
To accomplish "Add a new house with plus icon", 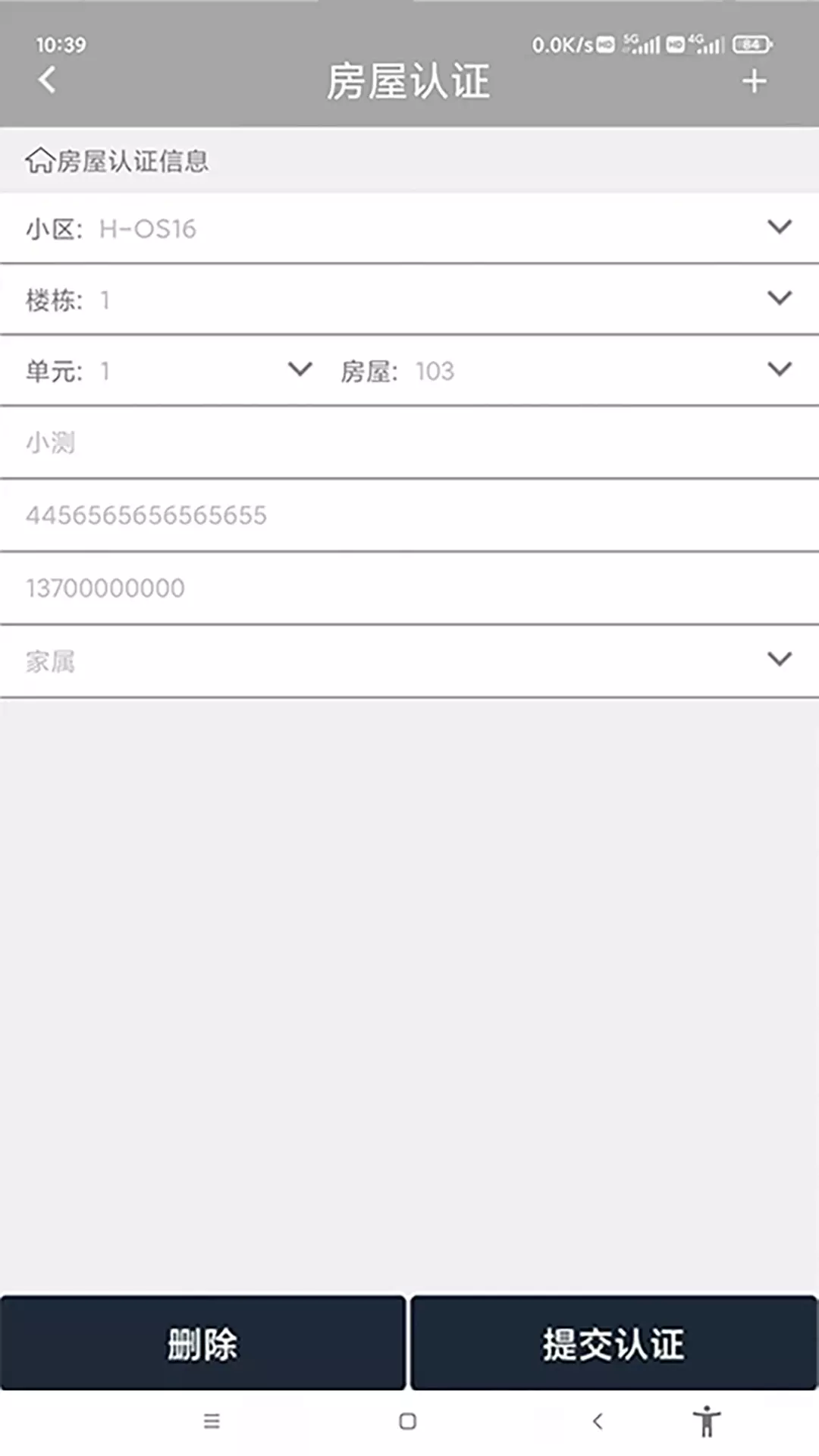I will (755, 81).
